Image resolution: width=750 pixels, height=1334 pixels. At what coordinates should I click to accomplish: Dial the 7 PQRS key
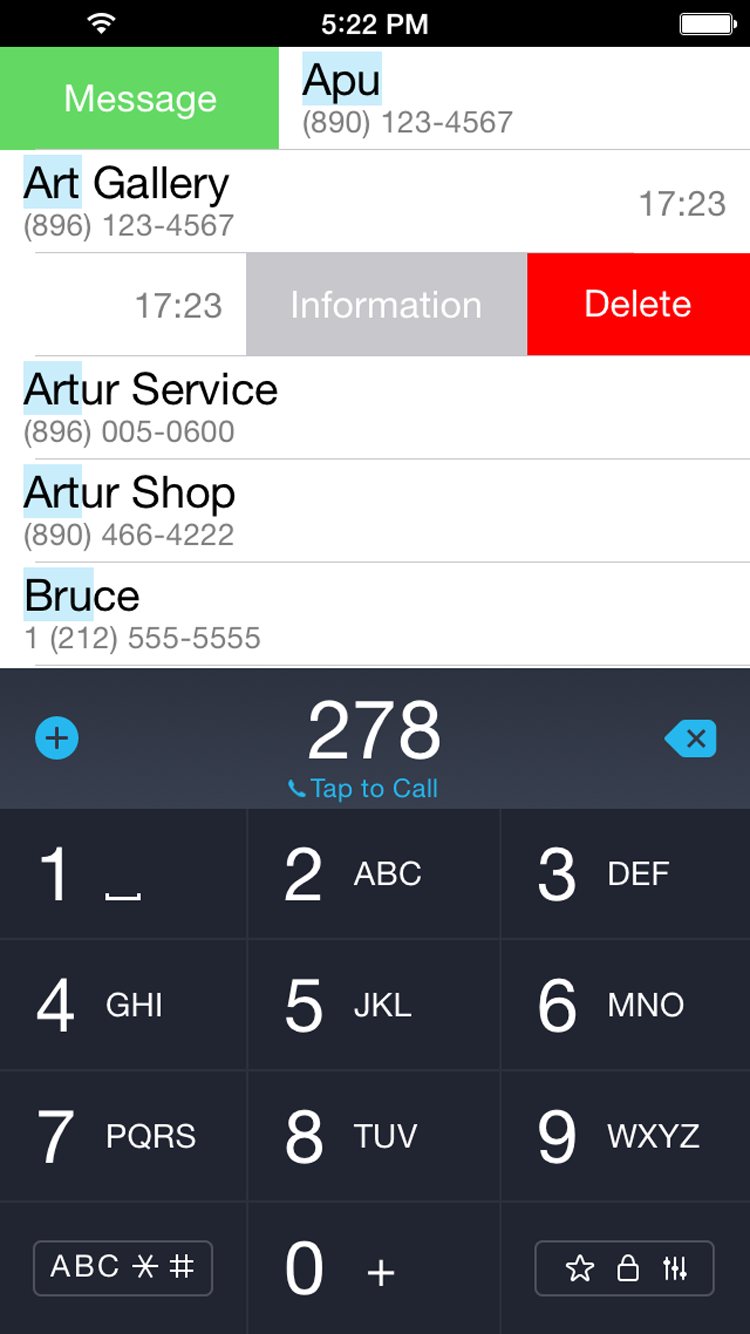coord(123,1136)
